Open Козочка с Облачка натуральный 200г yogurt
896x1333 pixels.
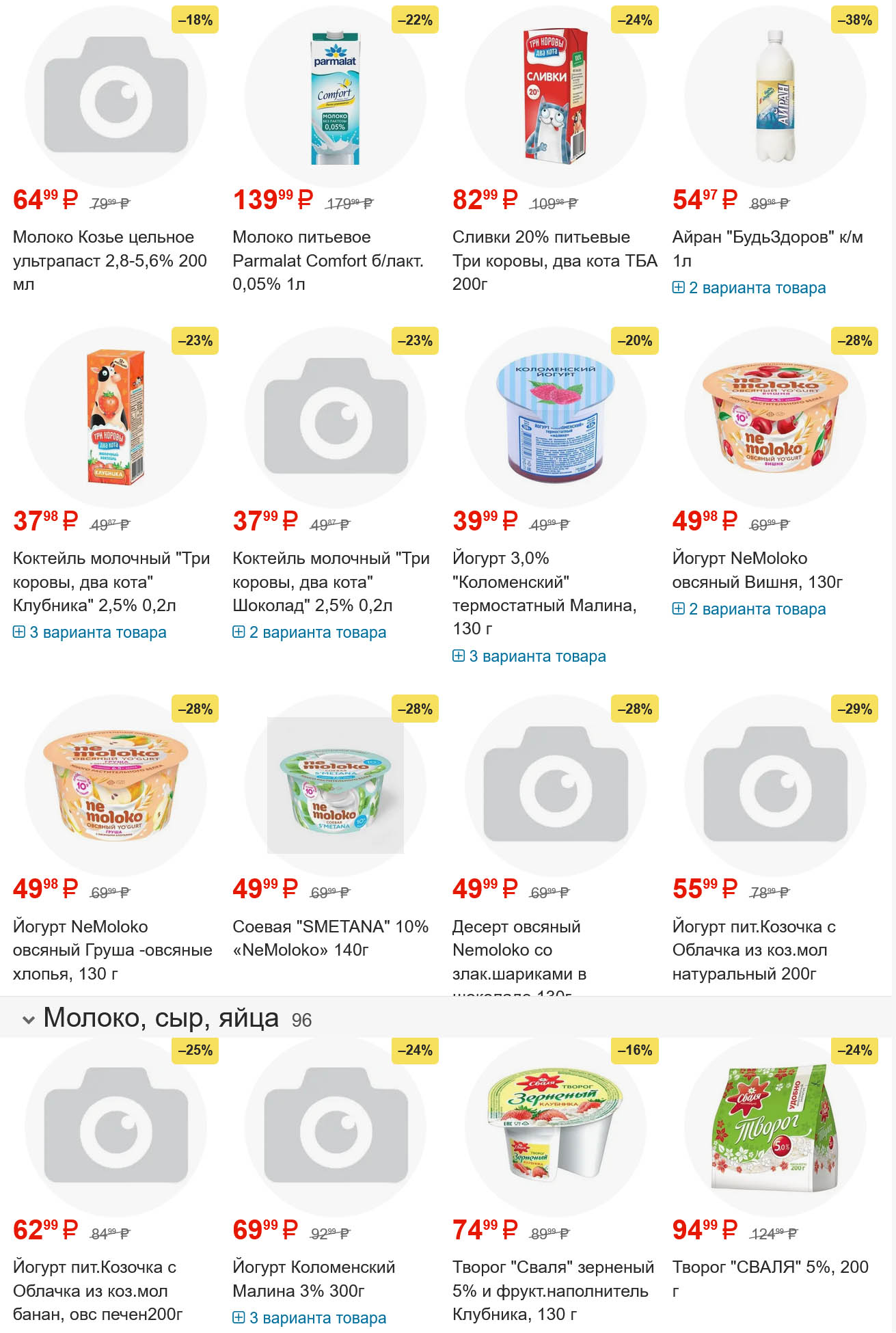click(x=753, y=950)
